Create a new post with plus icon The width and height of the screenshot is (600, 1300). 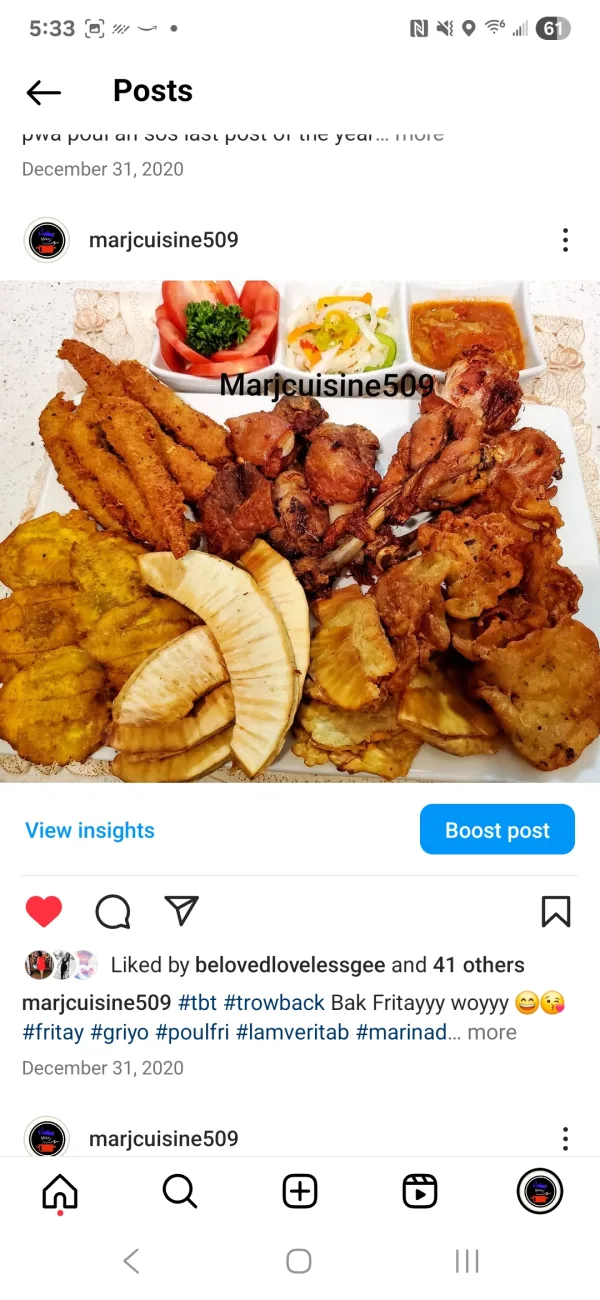[x=300, y=1191]
